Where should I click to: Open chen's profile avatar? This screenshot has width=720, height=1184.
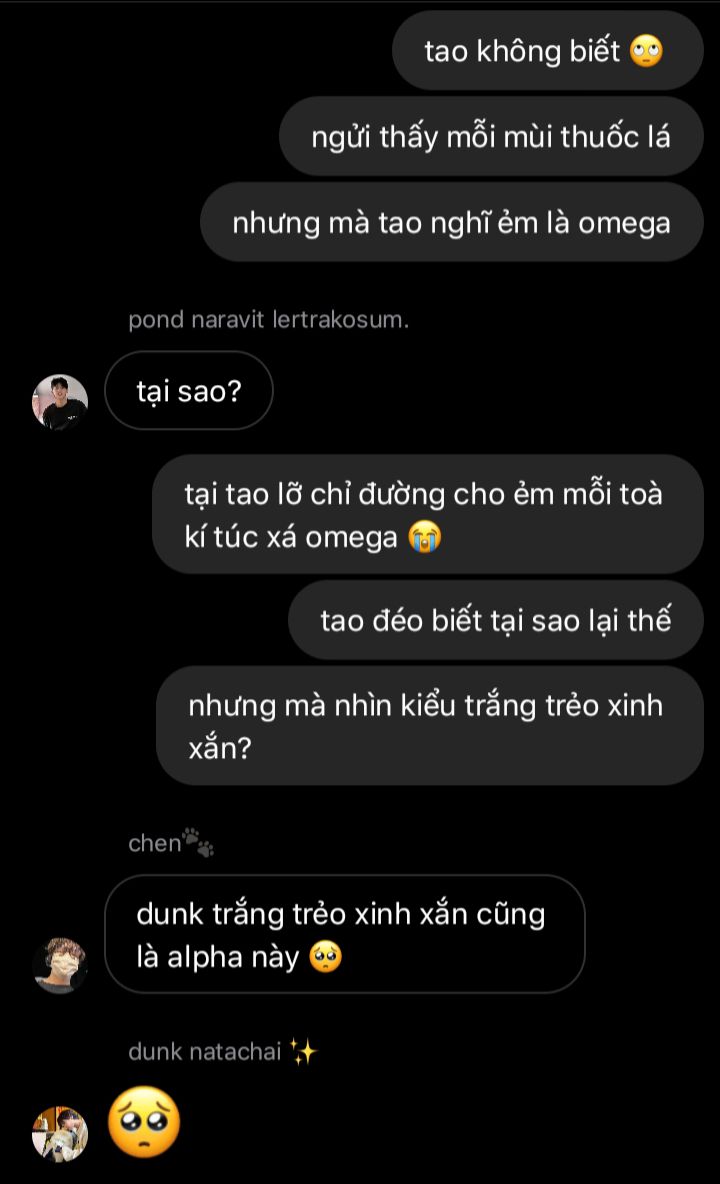pos(60,965)
